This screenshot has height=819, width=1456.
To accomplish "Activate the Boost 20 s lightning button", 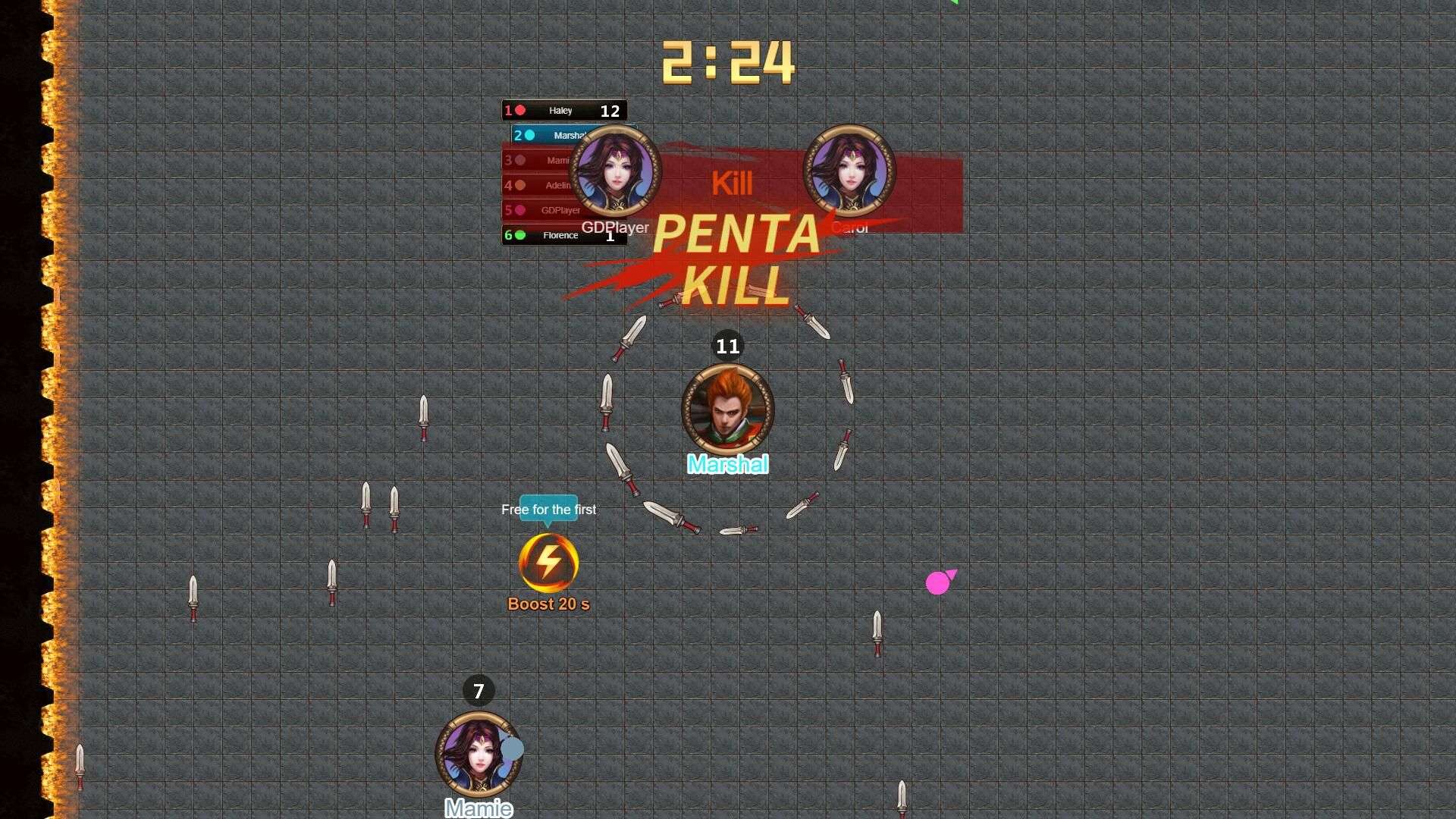I will 548,563.
